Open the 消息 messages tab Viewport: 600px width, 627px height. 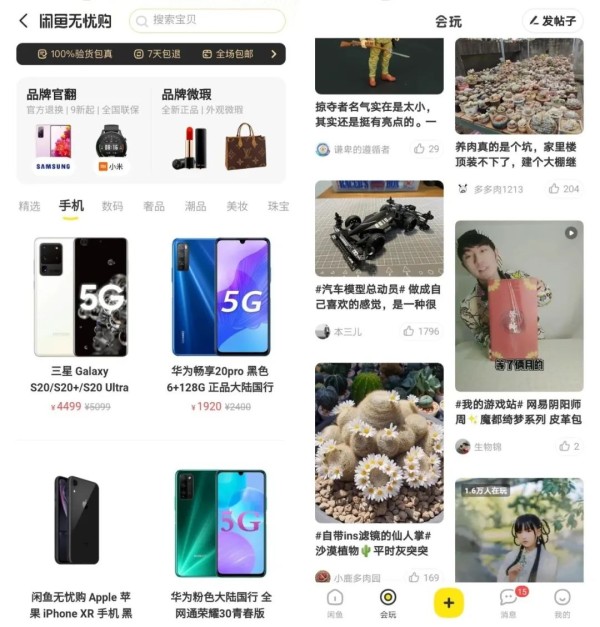[x=508, y=603]
